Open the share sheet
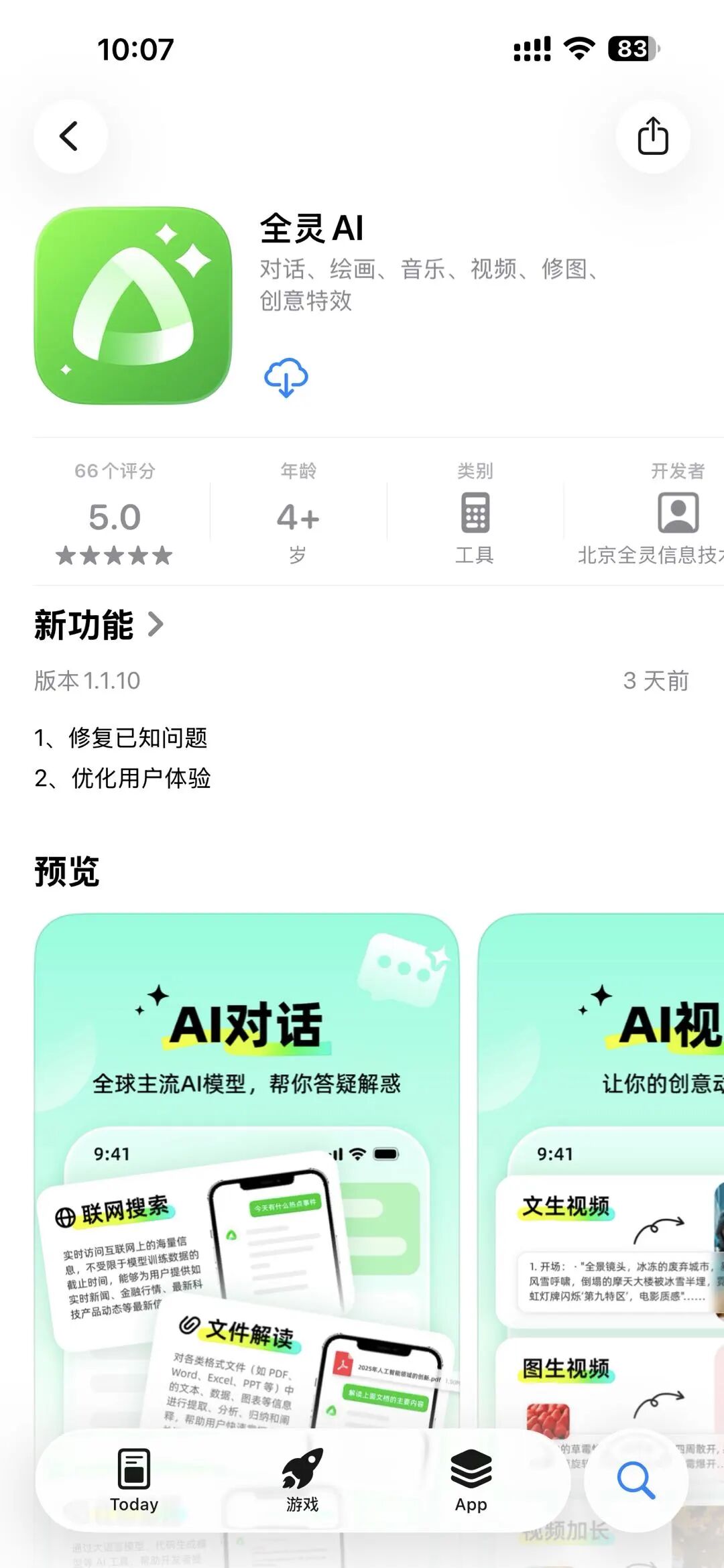 click(653, 135)
